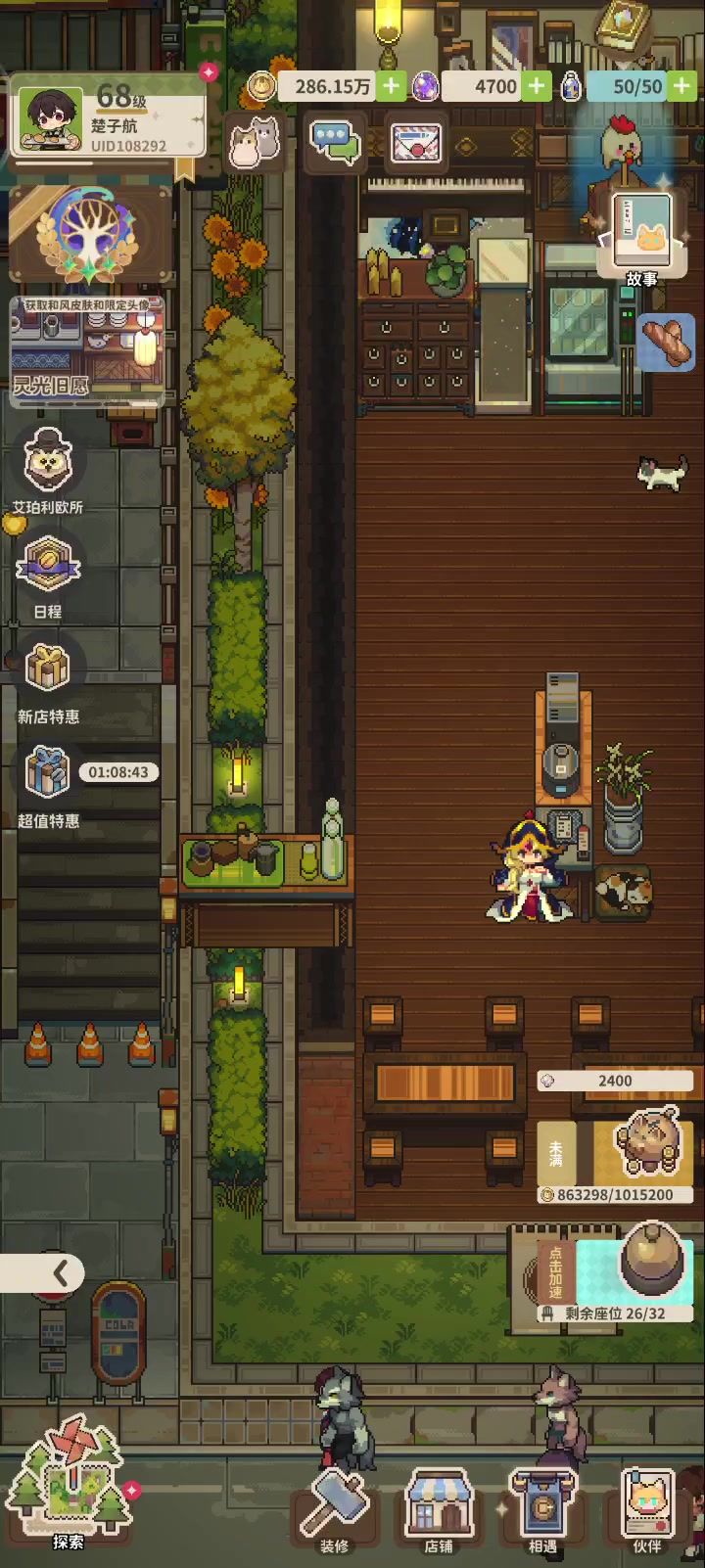Open the tree emblem event
Viewport: 705px width, 1568px height.
(x=91, y=233)
